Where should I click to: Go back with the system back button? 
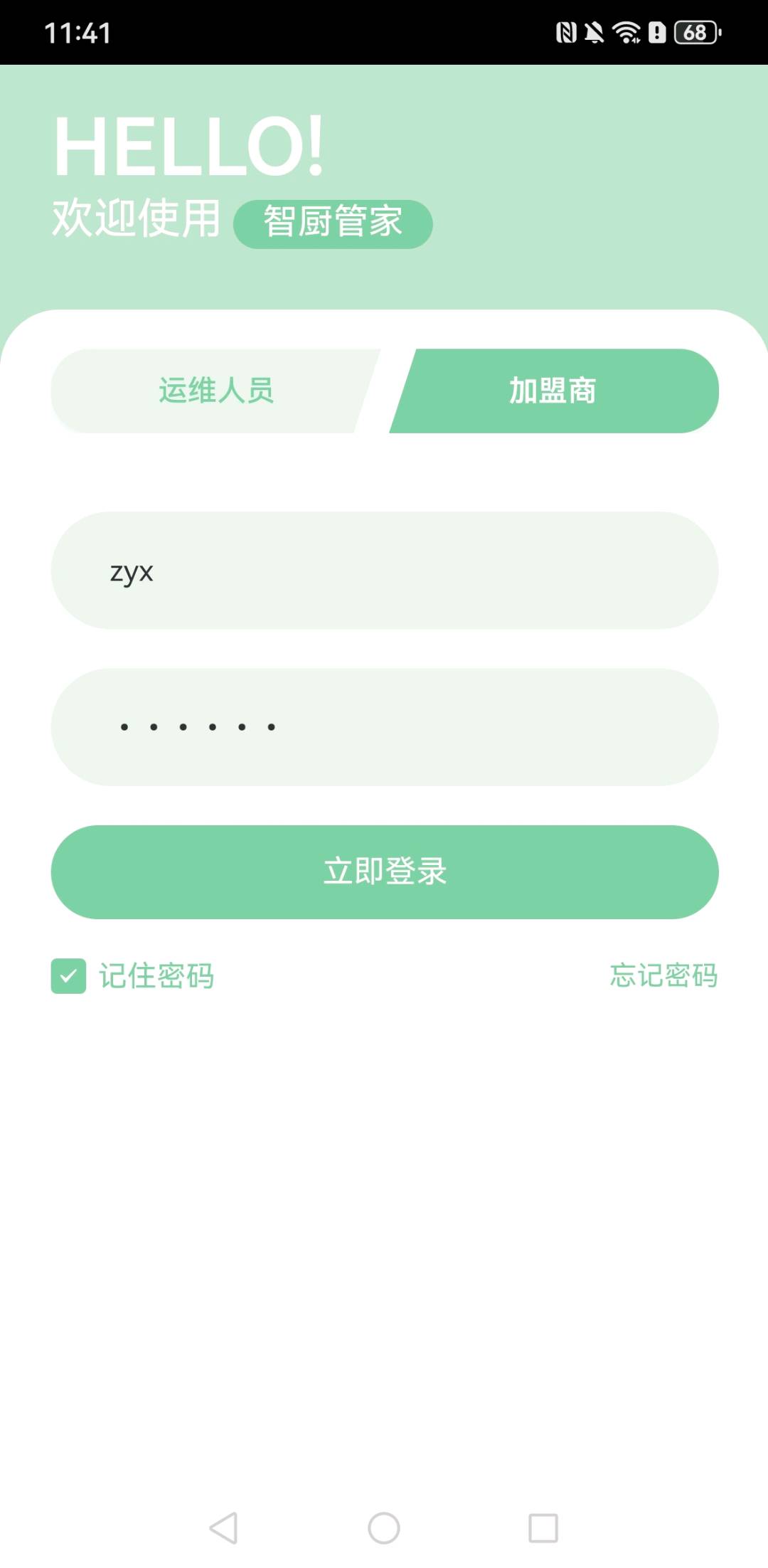point(223,1527)
